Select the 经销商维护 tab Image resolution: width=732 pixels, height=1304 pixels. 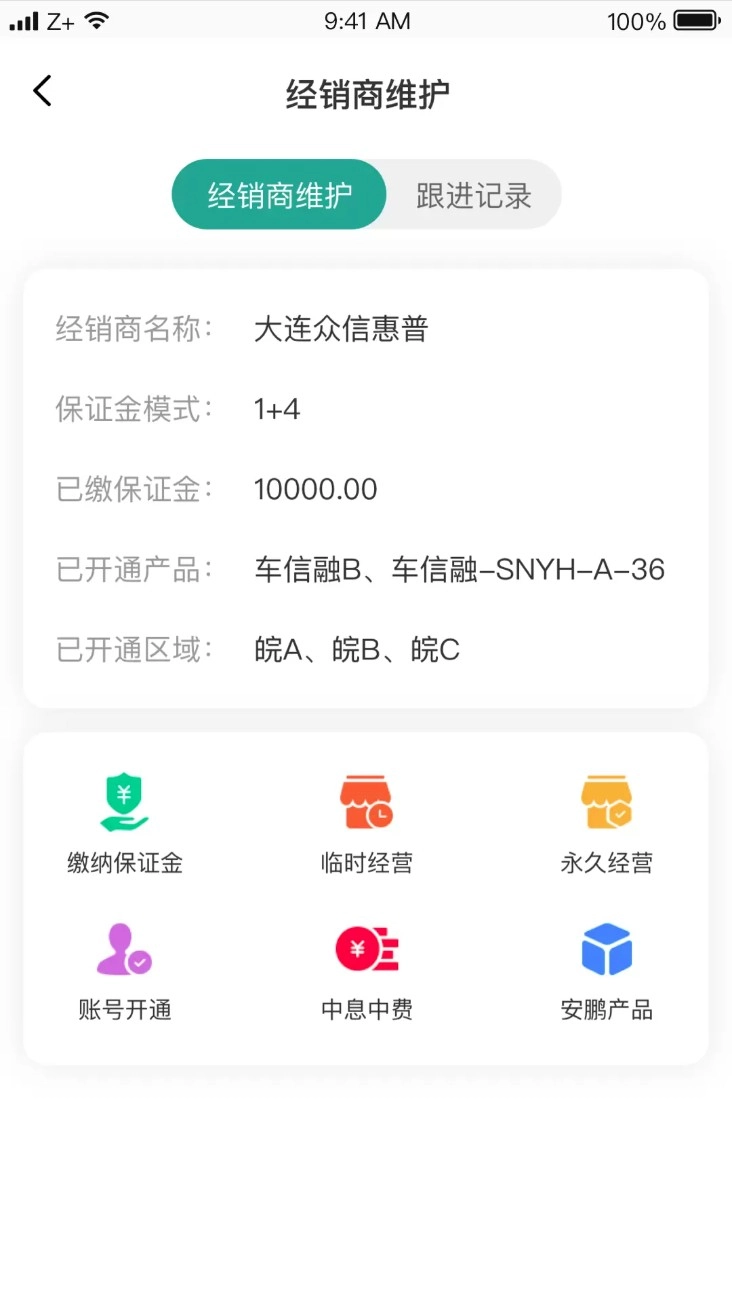pyautogui.click(x=278, y=194)
